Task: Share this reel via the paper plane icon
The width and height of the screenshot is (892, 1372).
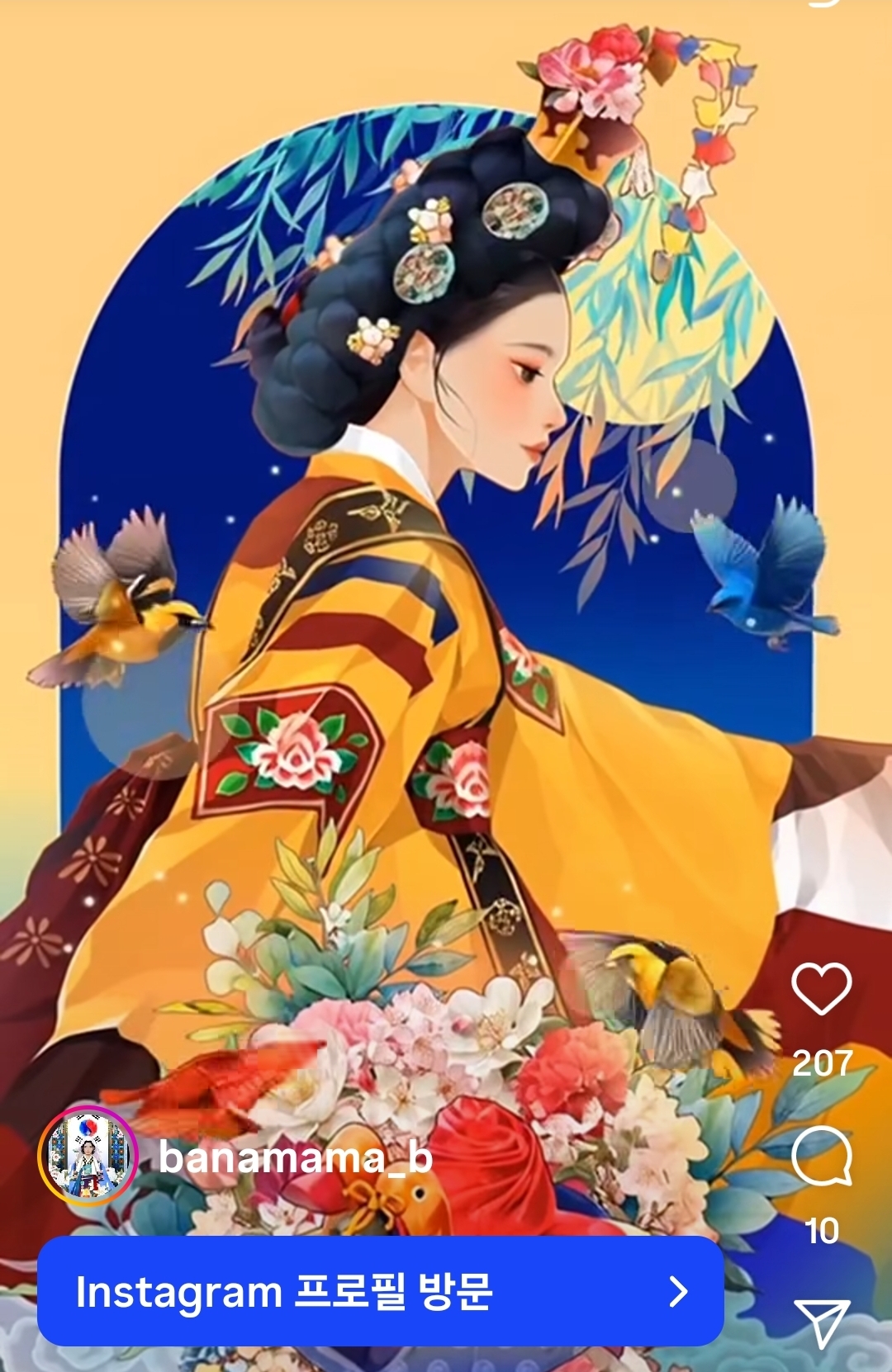Action: [x=821, y=1323]
